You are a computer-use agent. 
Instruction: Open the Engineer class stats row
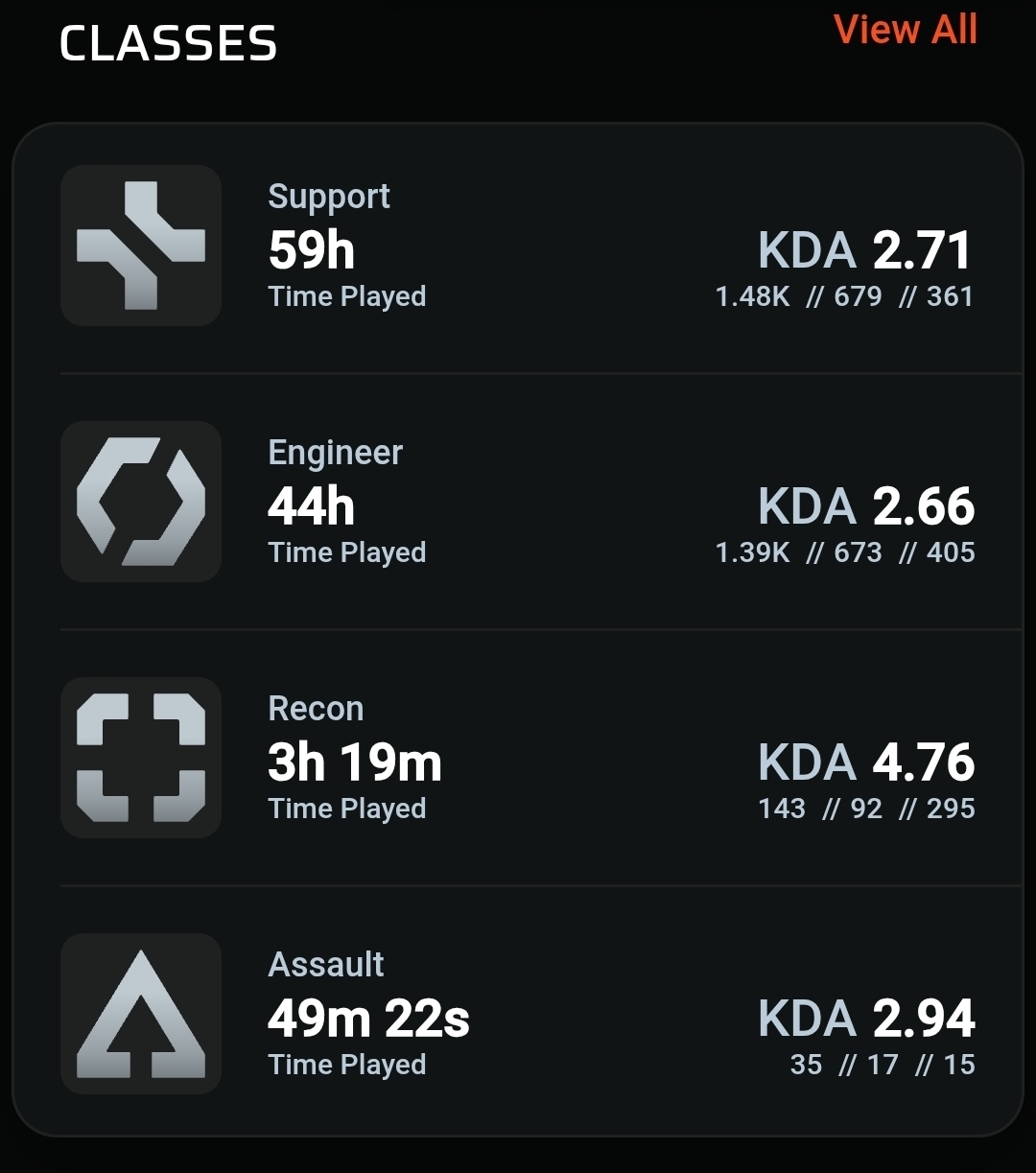518,502
